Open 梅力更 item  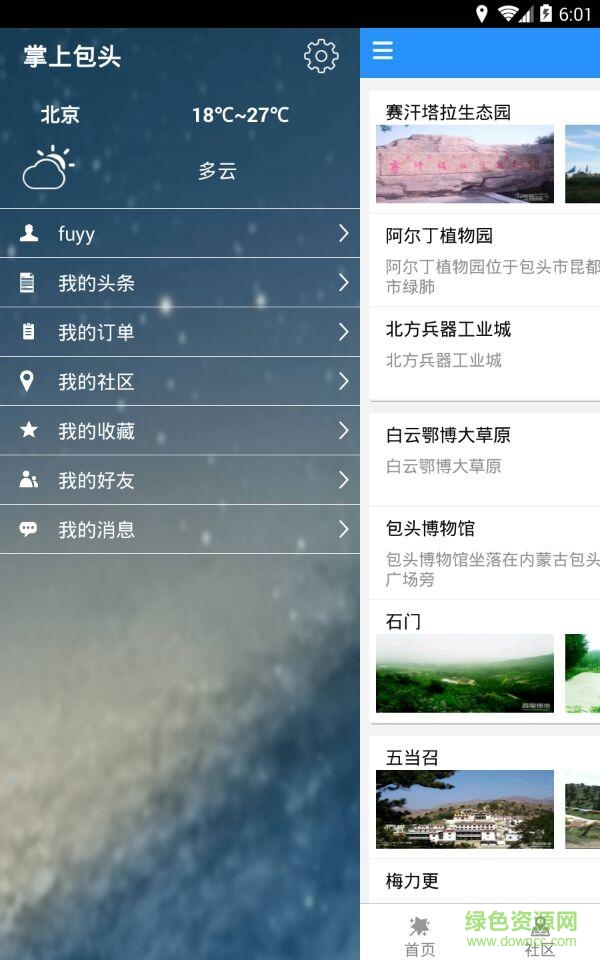pyautogui.click(x=413, y=881)
